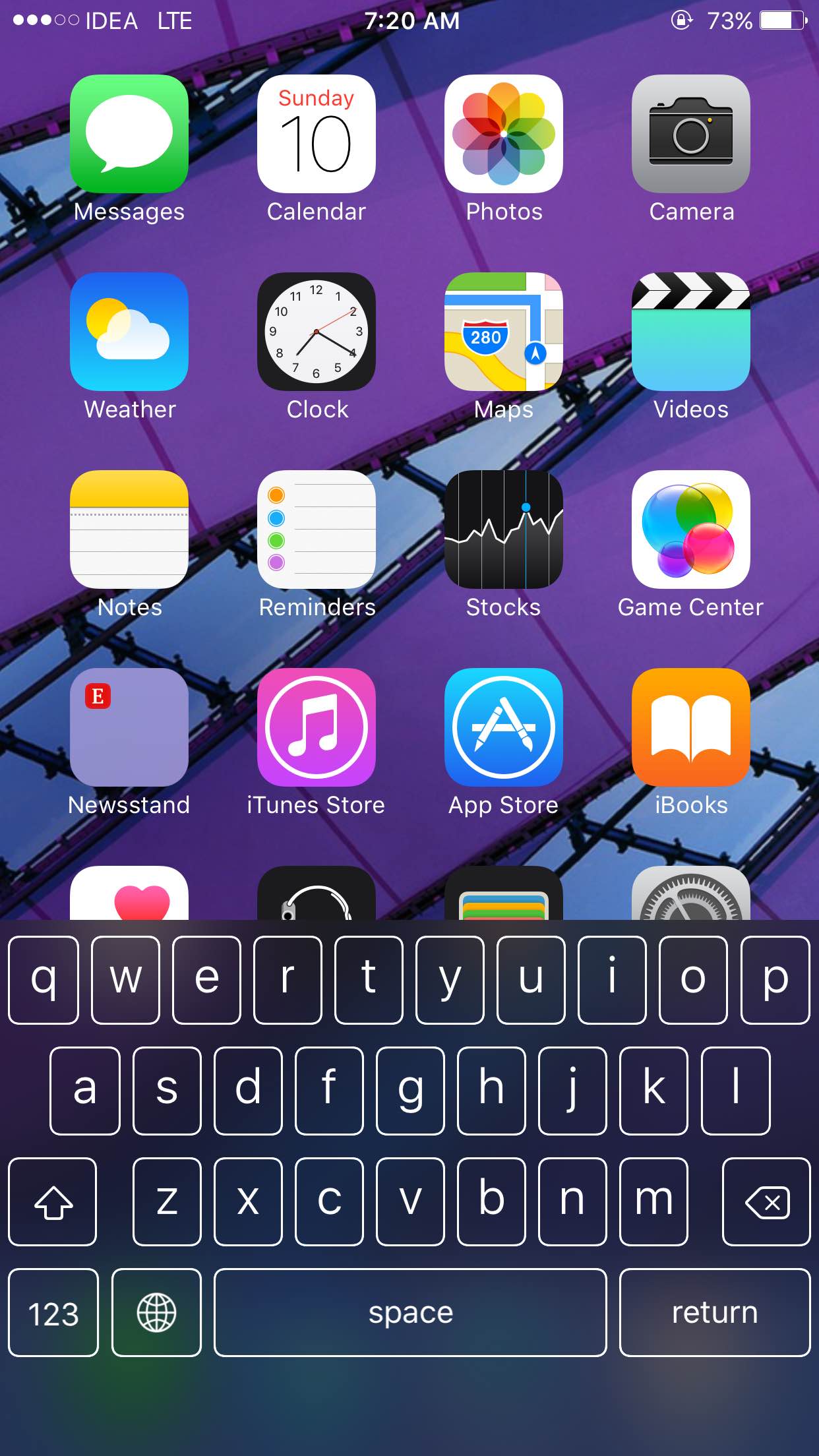
Task: Launch the Camera app
Action: click(x=691, y=134)
